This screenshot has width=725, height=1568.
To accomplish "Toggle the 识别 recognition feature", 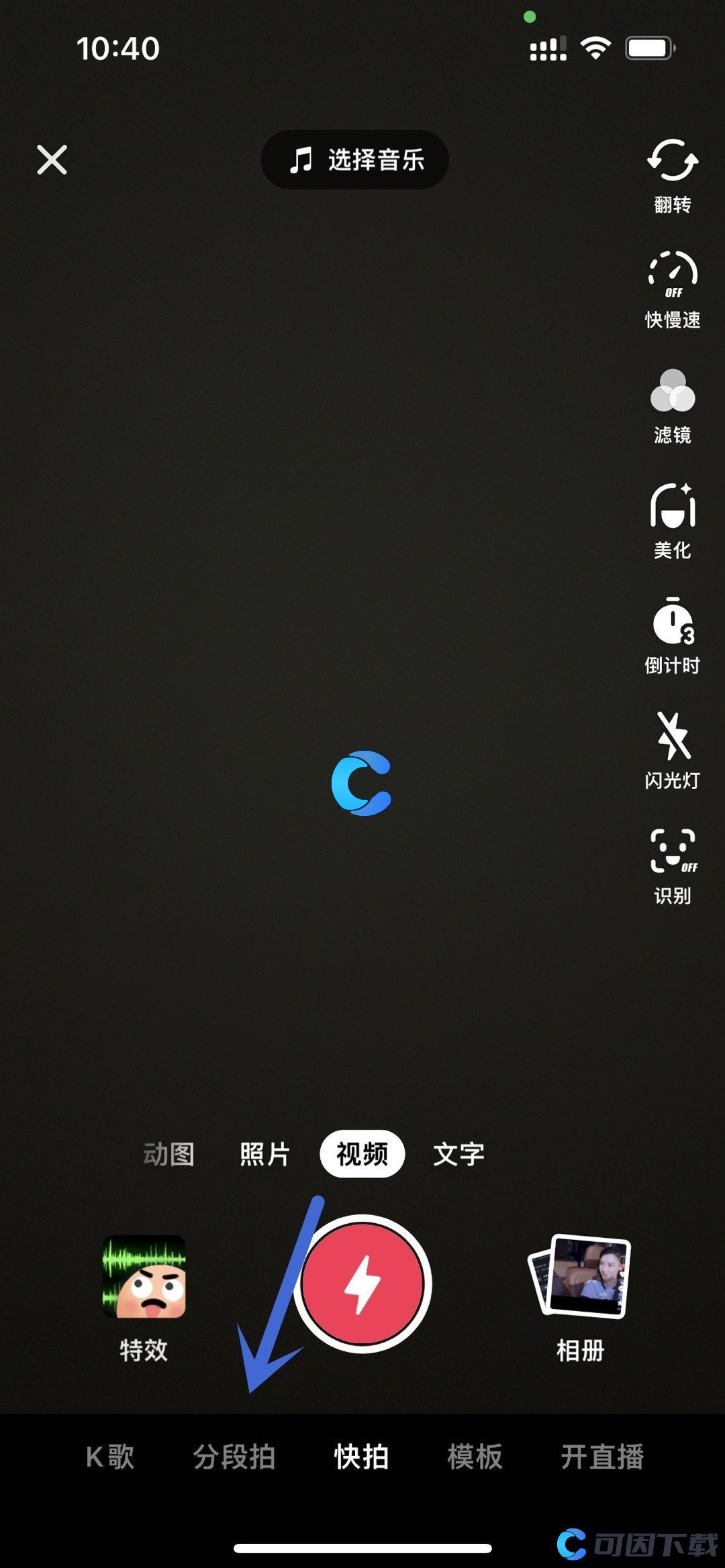I will [672, 866].
